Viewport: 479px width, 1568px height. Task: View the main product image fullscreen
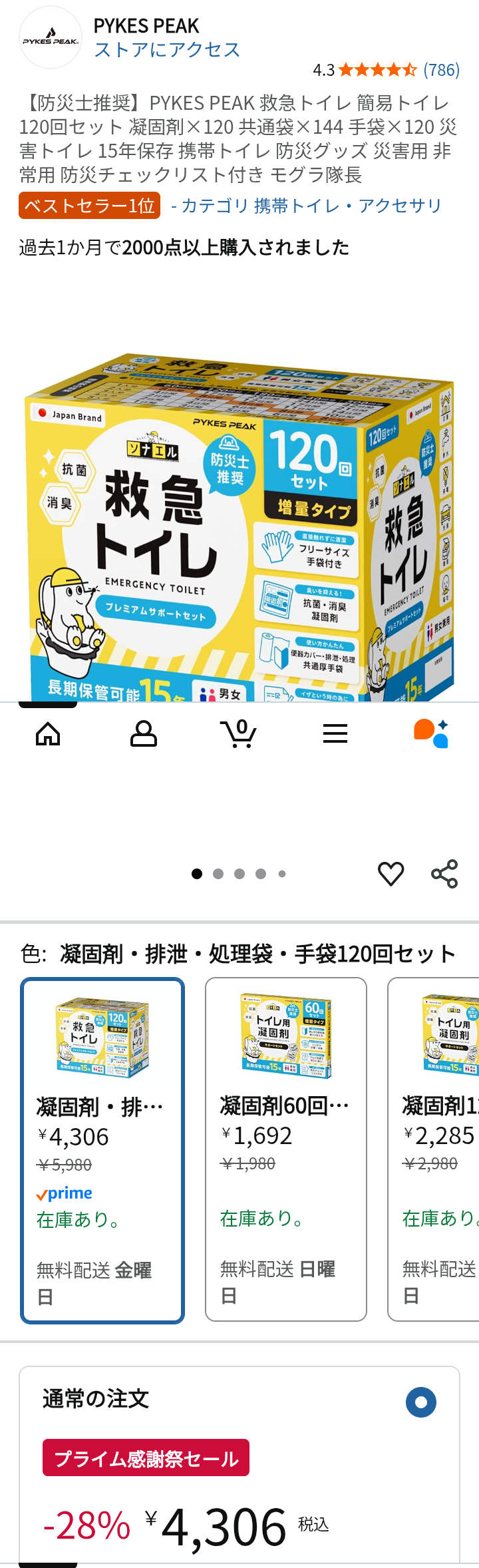pos(239,526)
